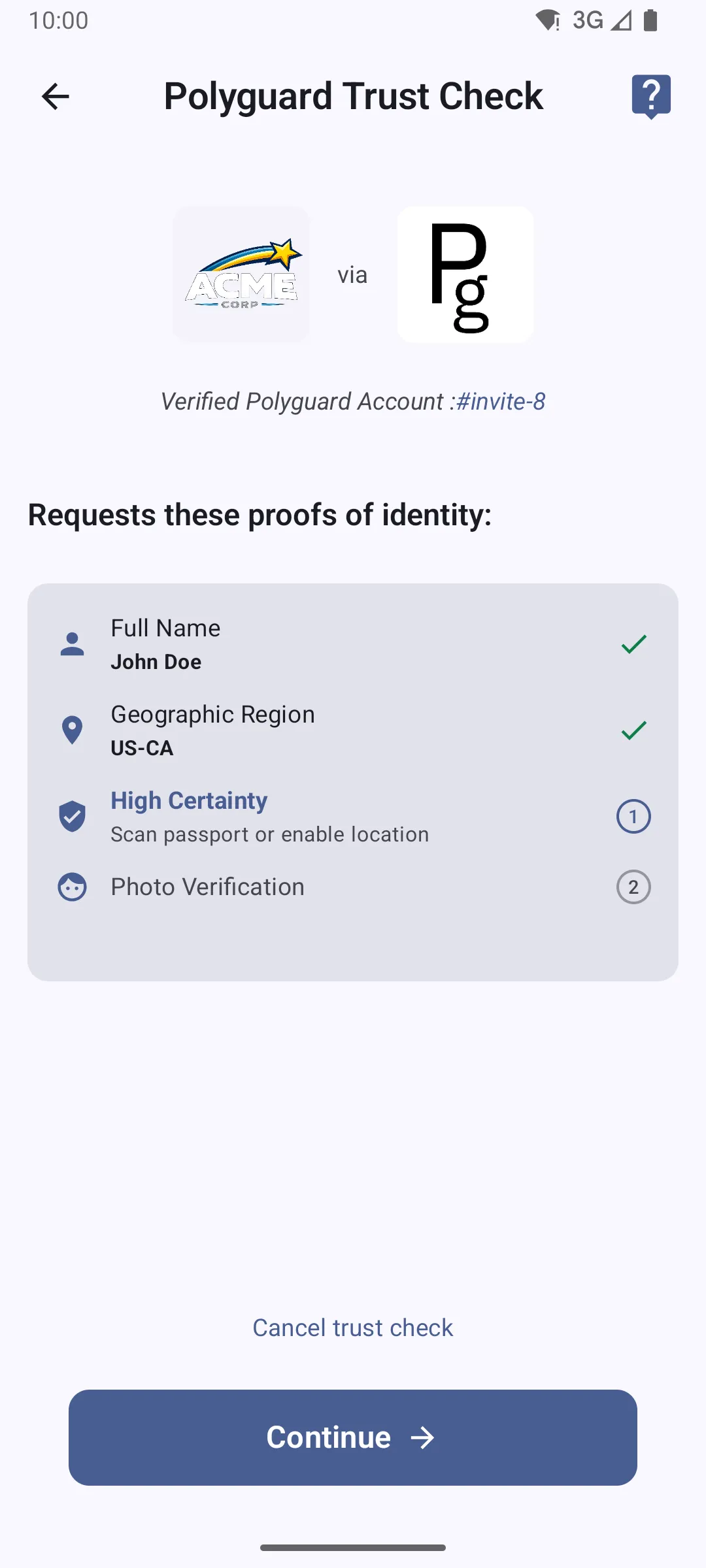Open the help question mark icon
Screen dimensions: 706x1568
(651, 95)
